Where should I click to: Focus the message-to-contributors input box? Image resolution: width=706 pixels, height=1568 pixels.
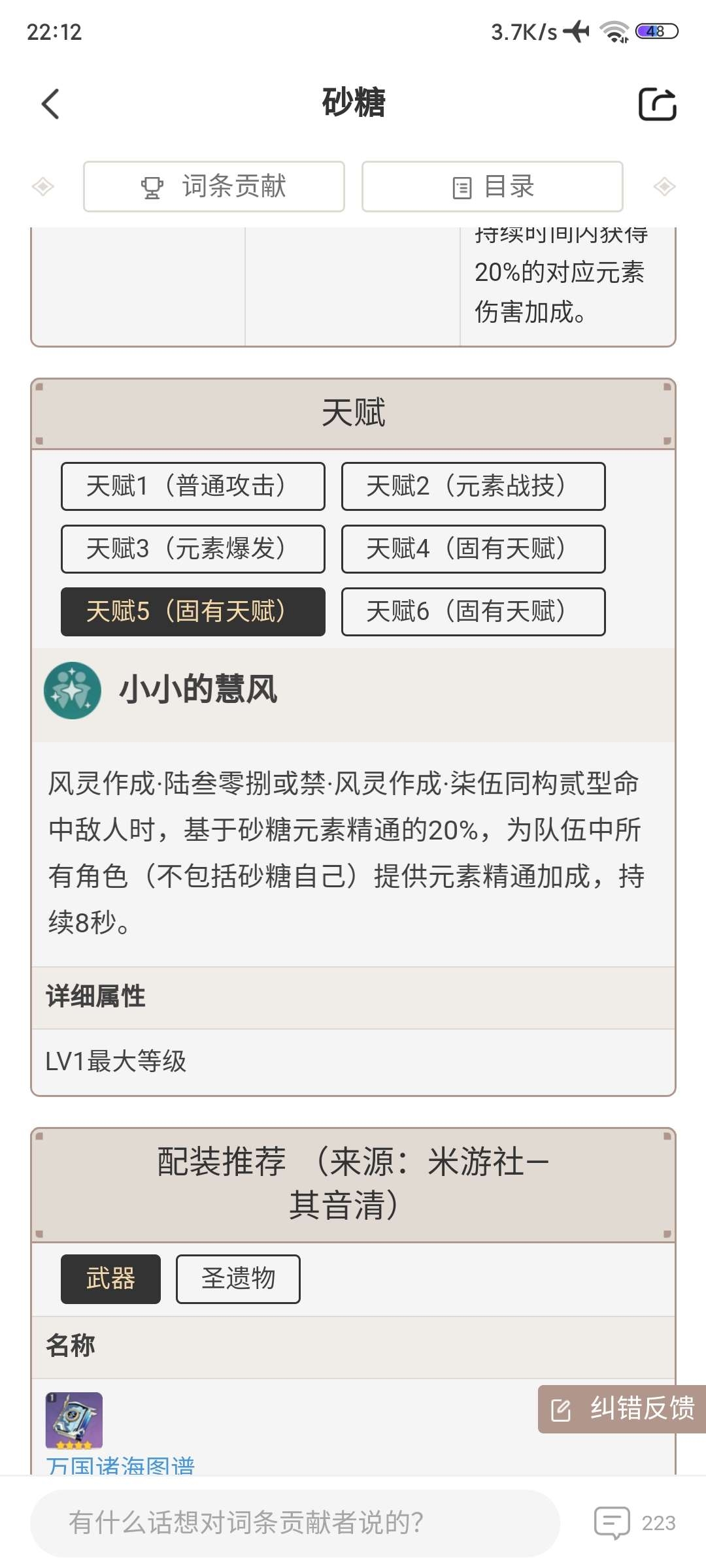pyautogui.click(x=295, y=1523)
